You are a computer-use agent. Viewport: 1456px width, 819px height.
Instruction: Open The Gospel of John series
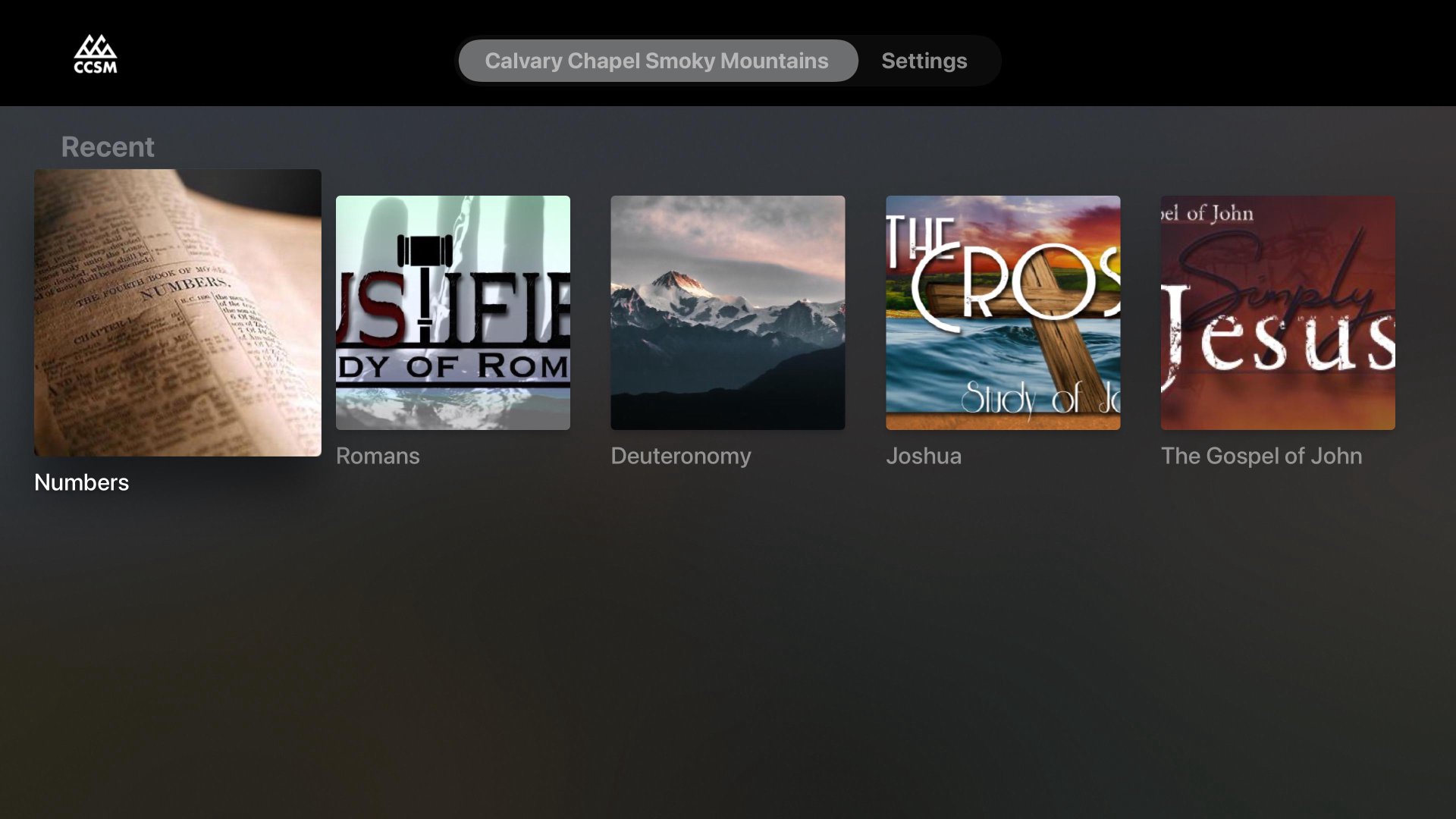1277,312
